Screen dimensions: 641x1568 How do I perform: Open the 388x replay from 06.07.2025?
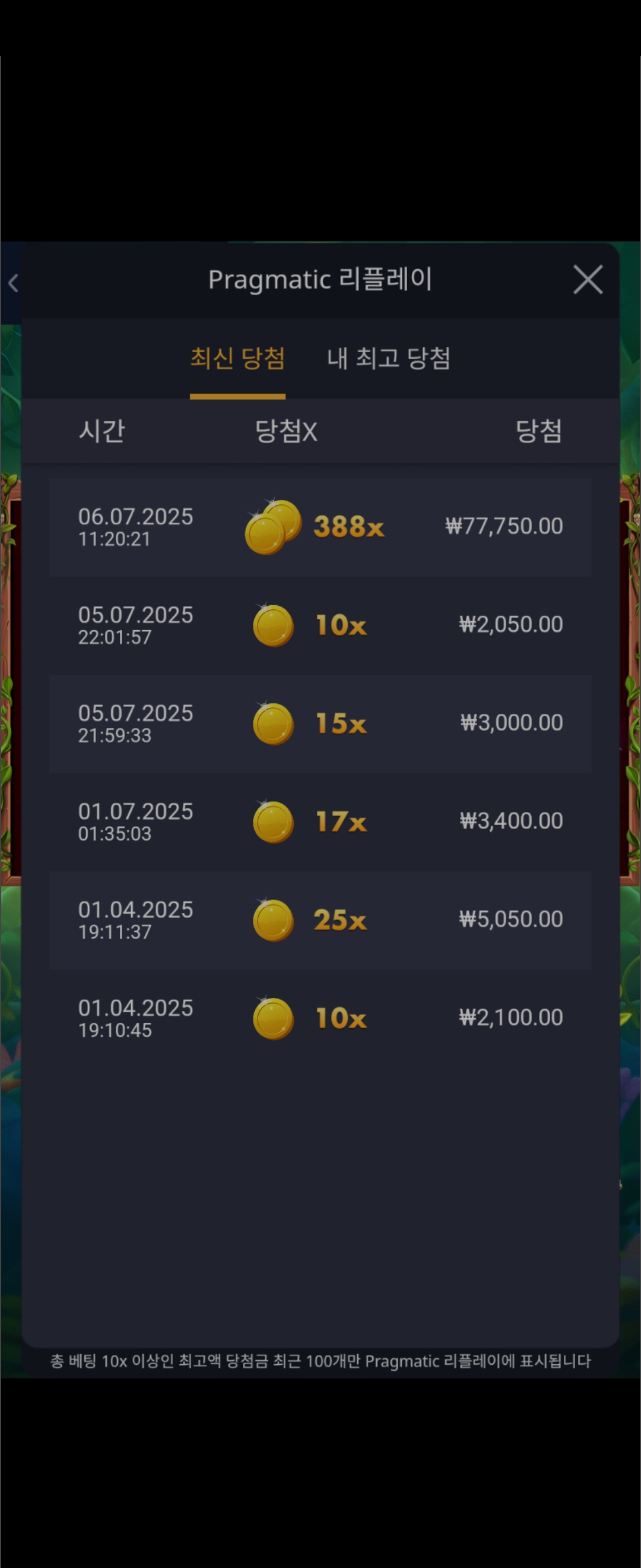(320, 527)
